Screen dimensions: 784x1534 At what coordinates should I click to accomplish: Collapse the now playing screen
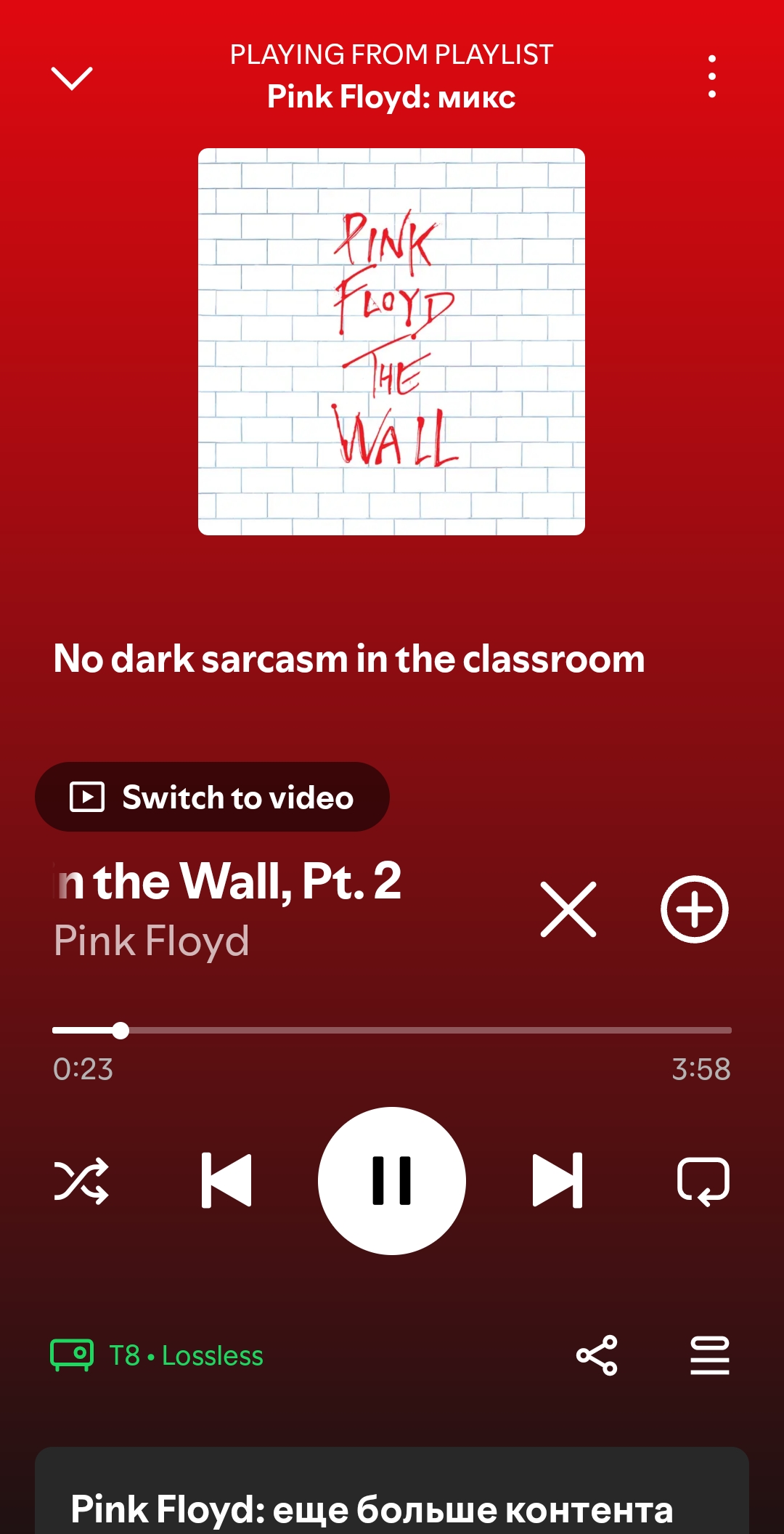[72, 78]
